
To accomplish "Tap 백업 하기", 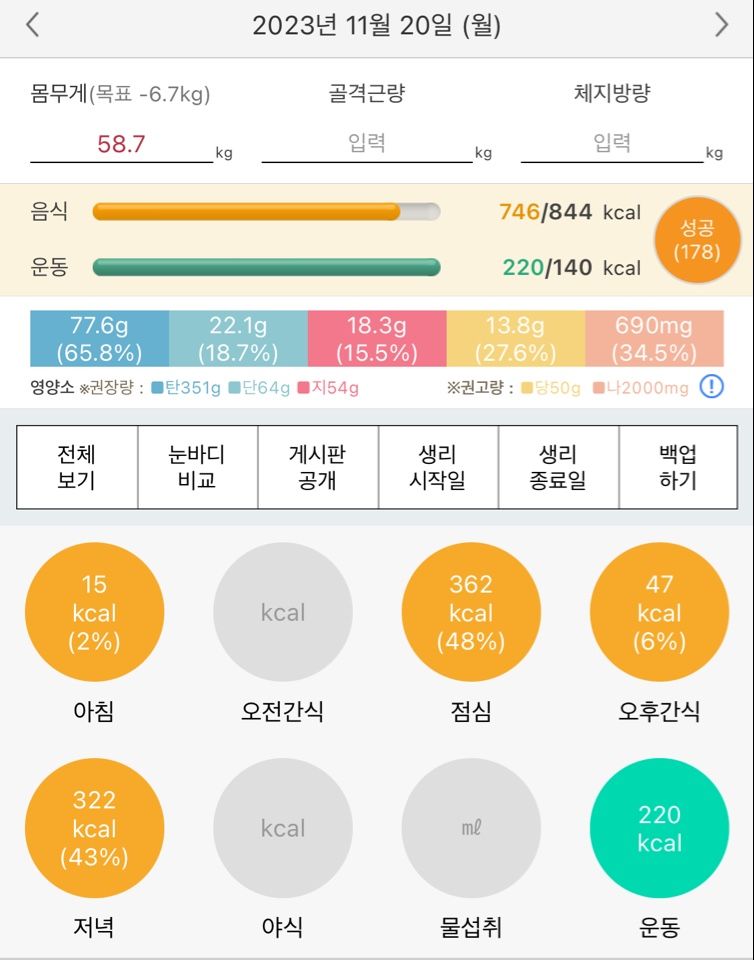I will [x=678, y=467].
